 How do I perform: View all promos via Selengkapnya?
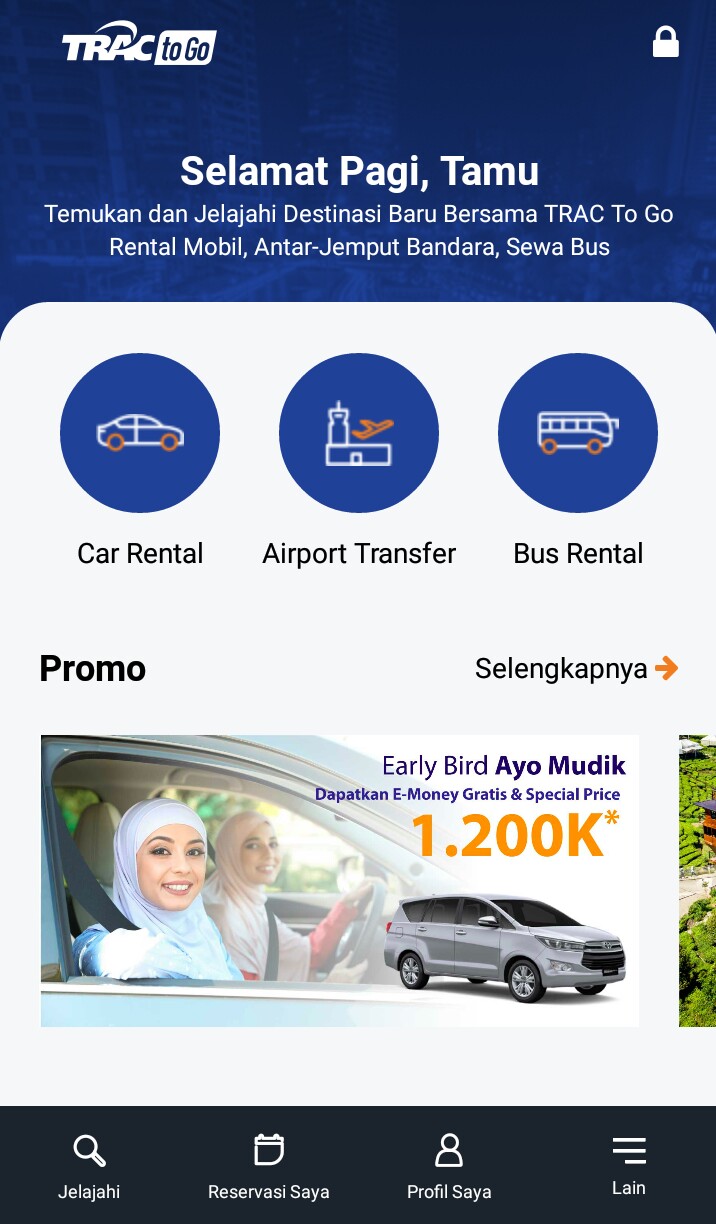(576, 668)
